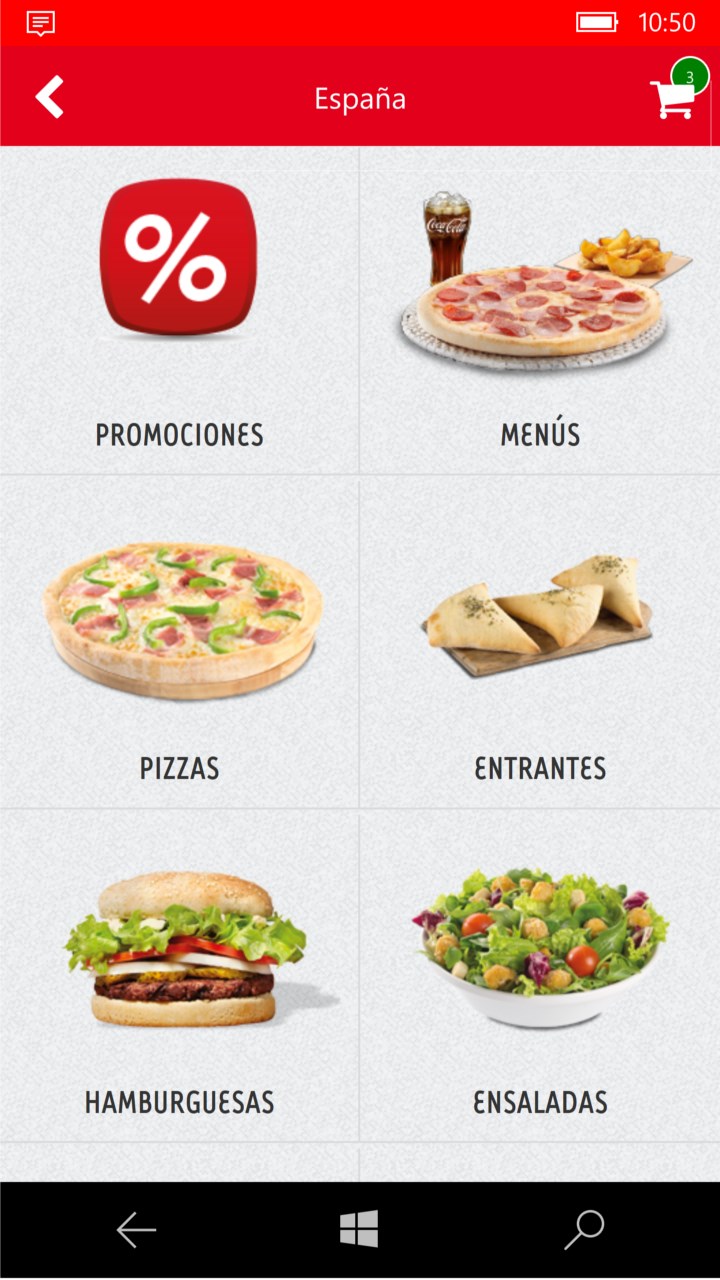Go back using the header arrow
The width and height of the screenshot is (720, 1280).
tap(49, 98)
